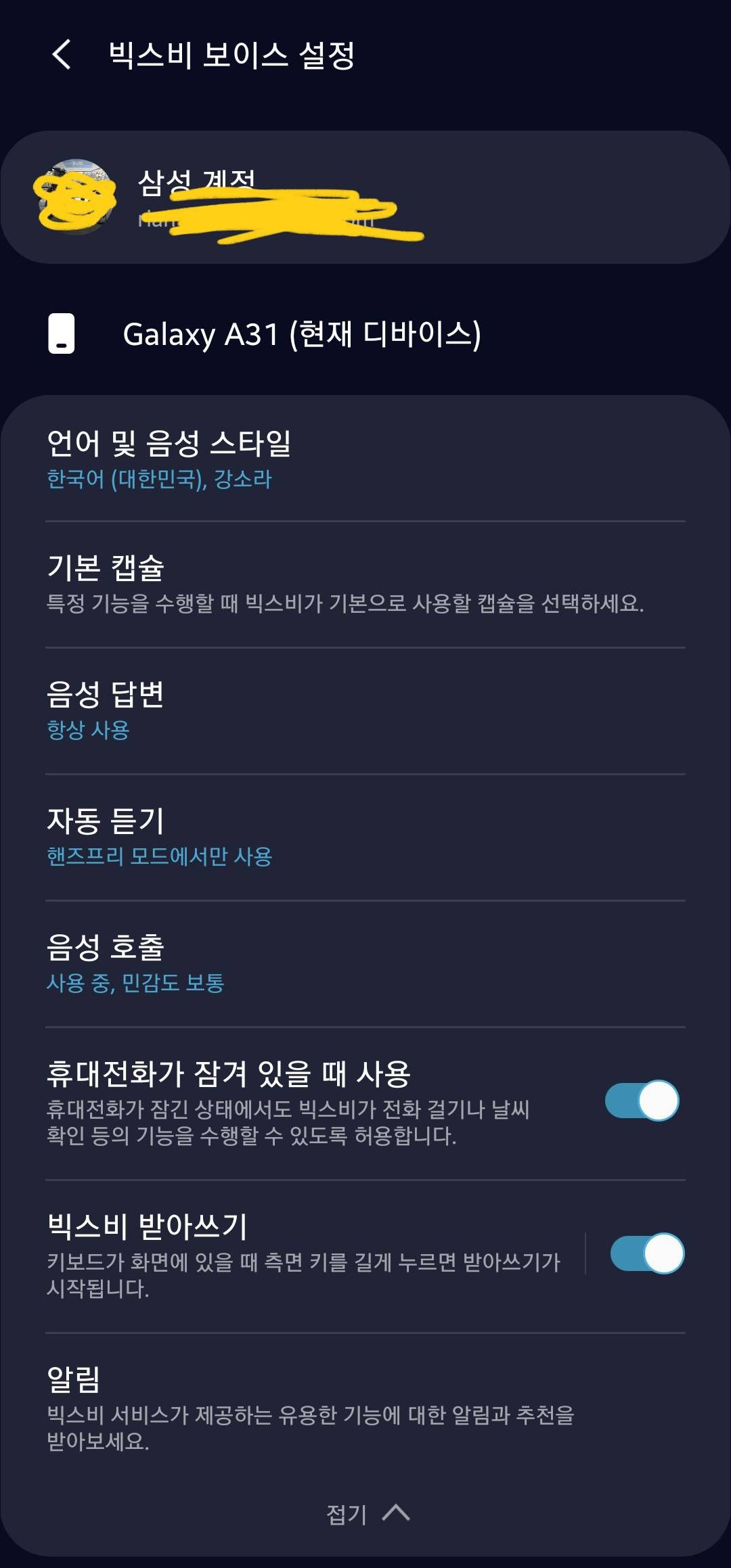Screen dimensions: 731x1568
Task: Open 자동 듣기 settings
Action: (x=365, y=837)
